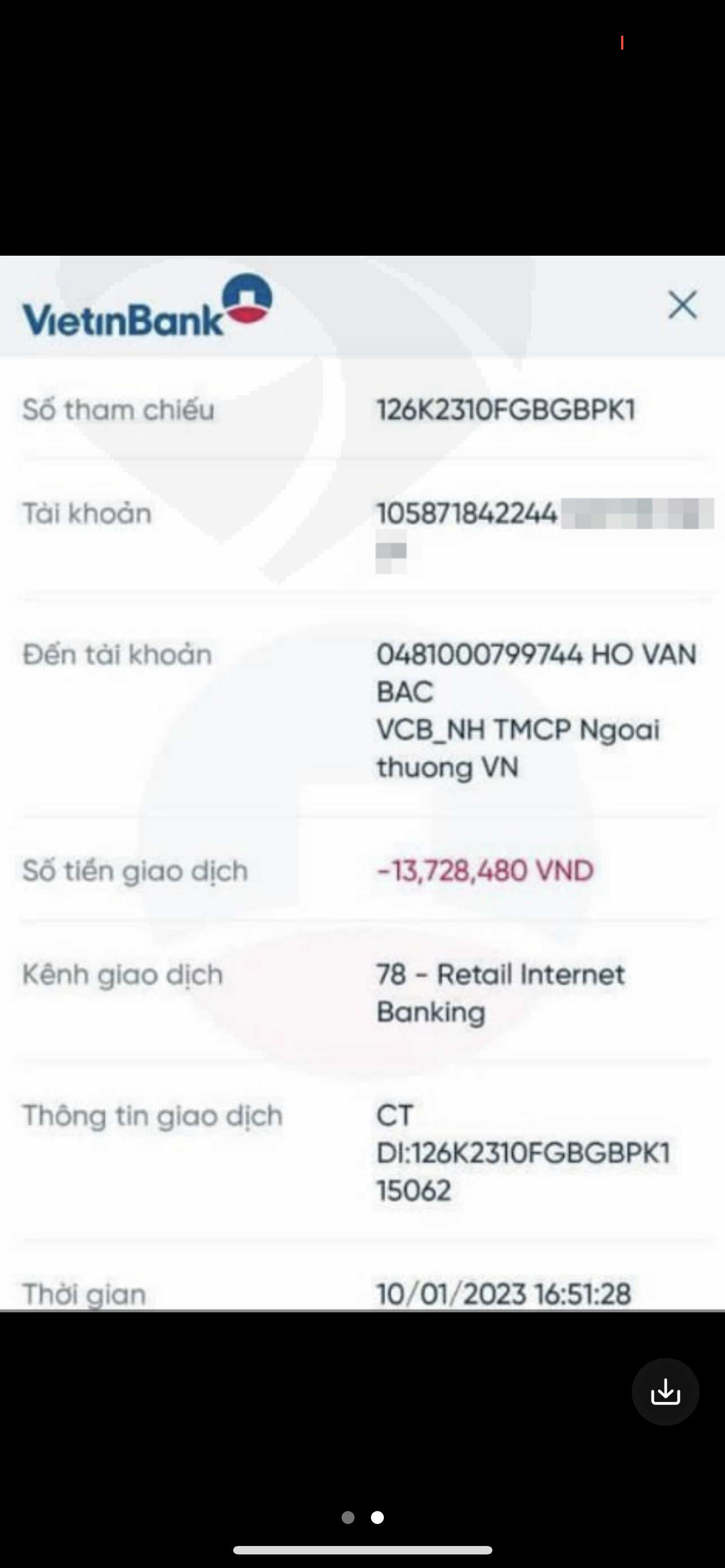Download the displayed receipt image
This screenshot has width=725, height=1568.
(x=665, y=1391)
